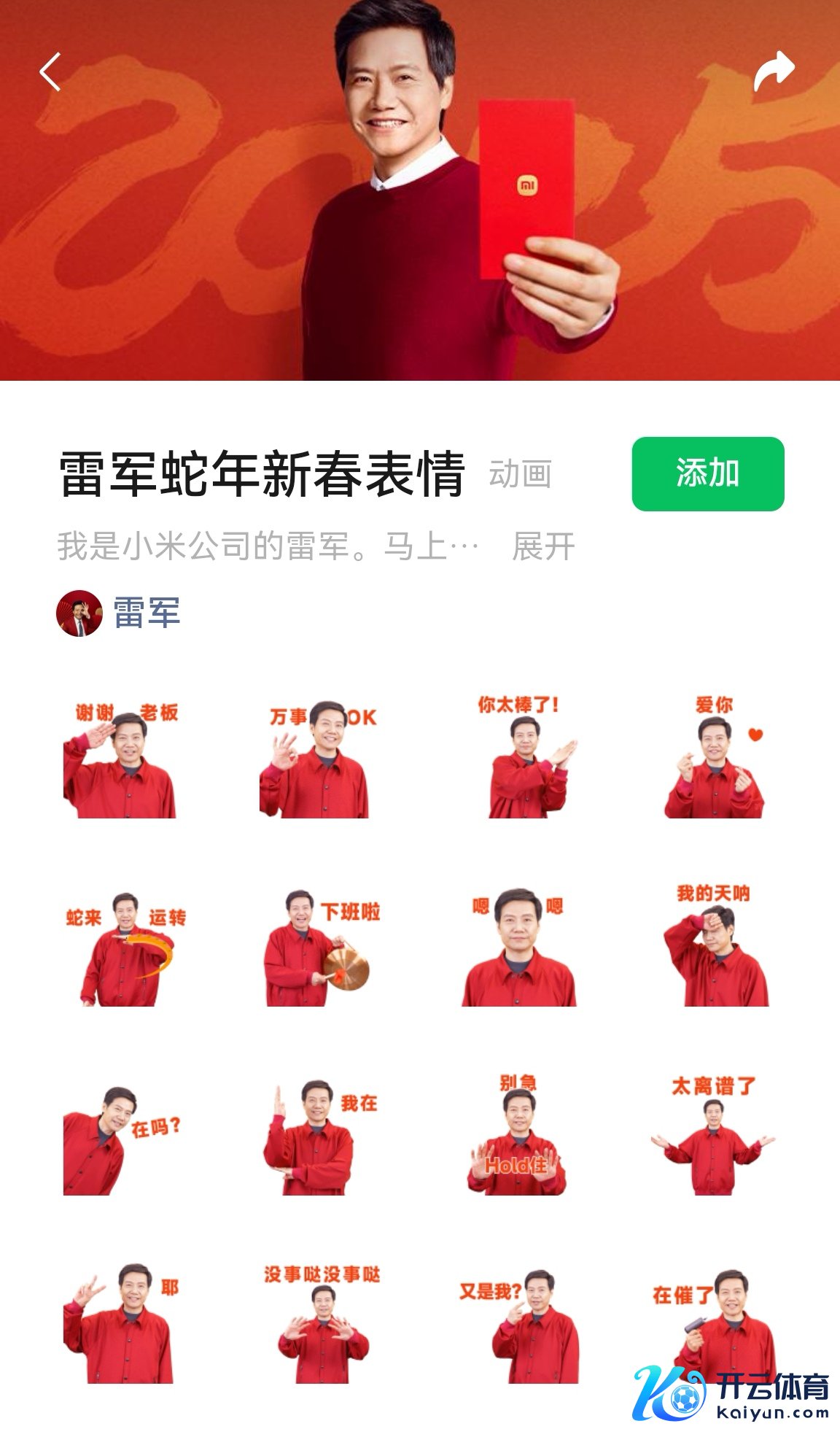Tap the 太离谱了 sticker
Image resolution: width=840 pixels, height=1437 pixels.
[x=715, y=1138]
